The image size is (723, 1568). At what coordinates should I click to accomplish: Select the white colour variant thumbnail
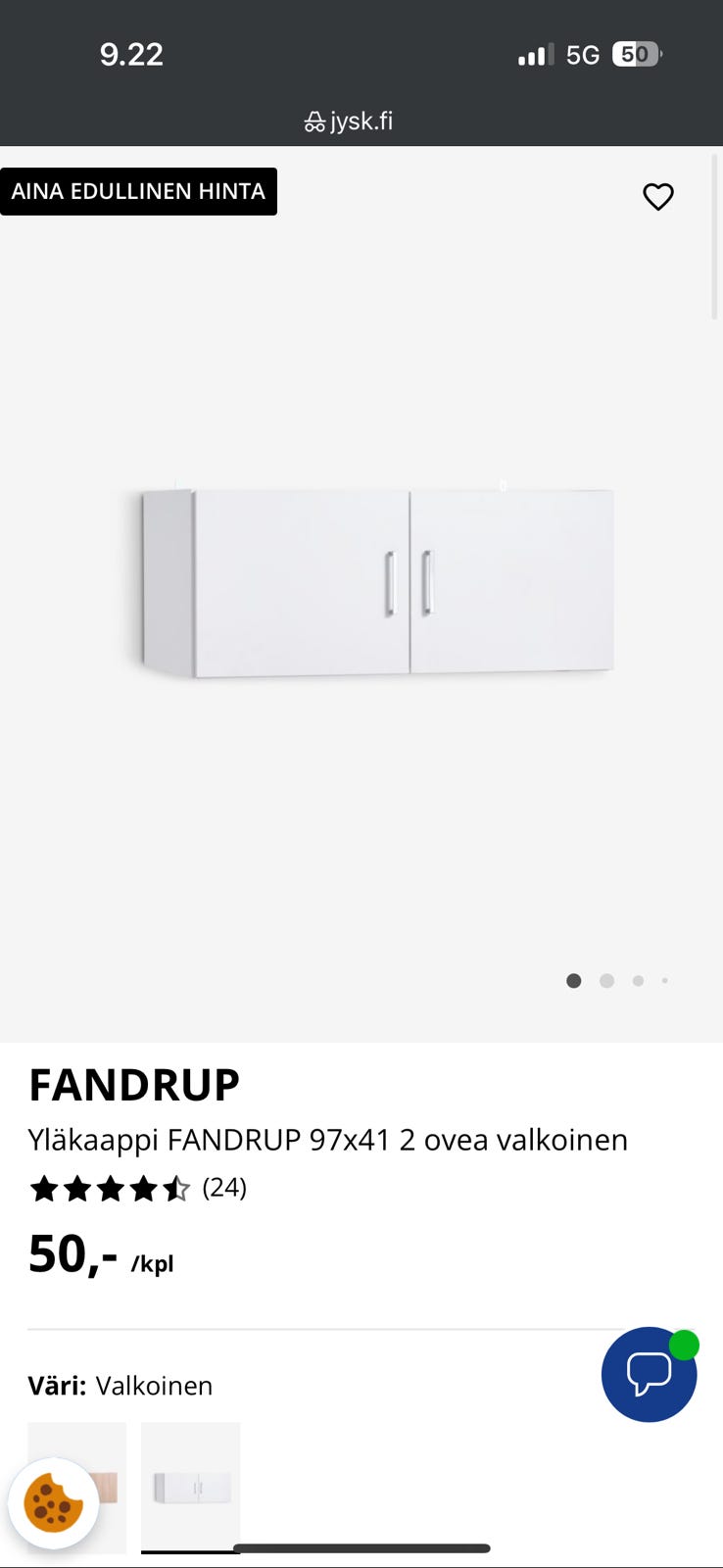[191, 1486]
